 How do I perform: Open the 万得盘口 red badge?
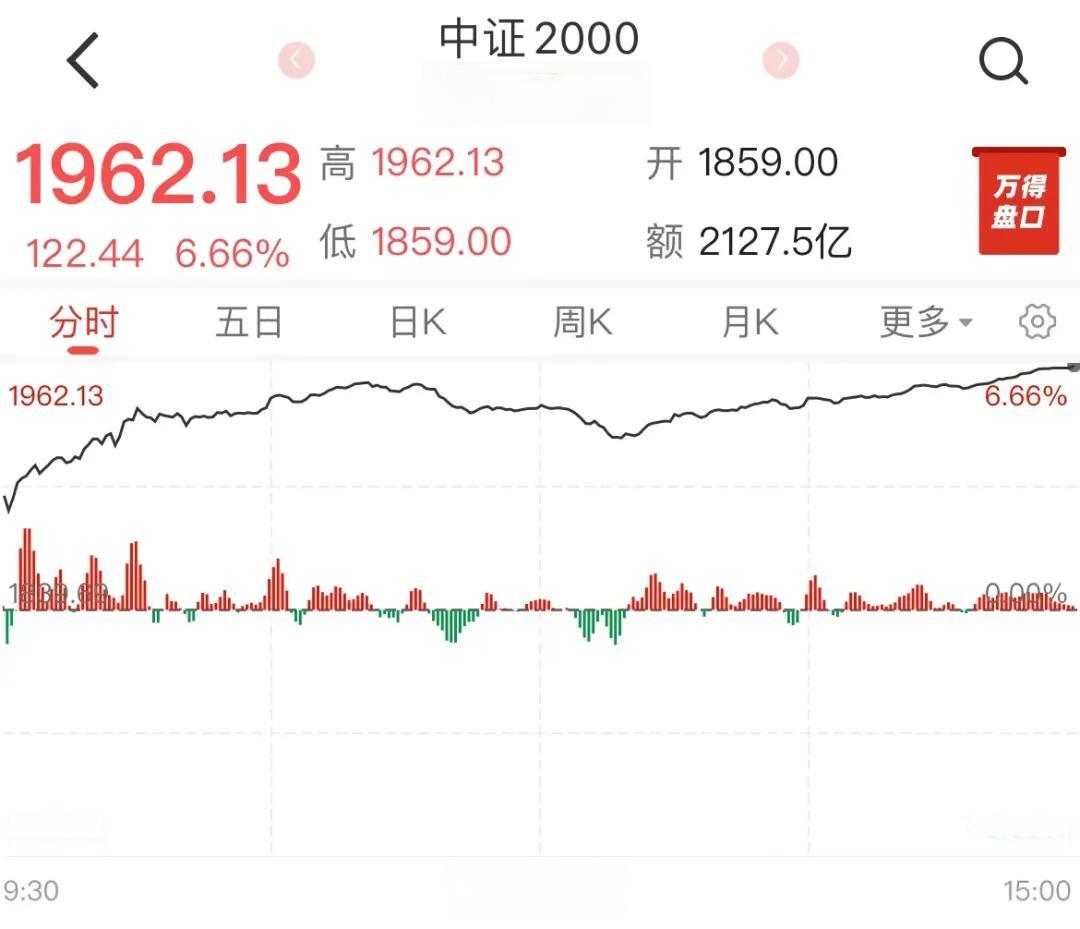[x=1021, y=201]
